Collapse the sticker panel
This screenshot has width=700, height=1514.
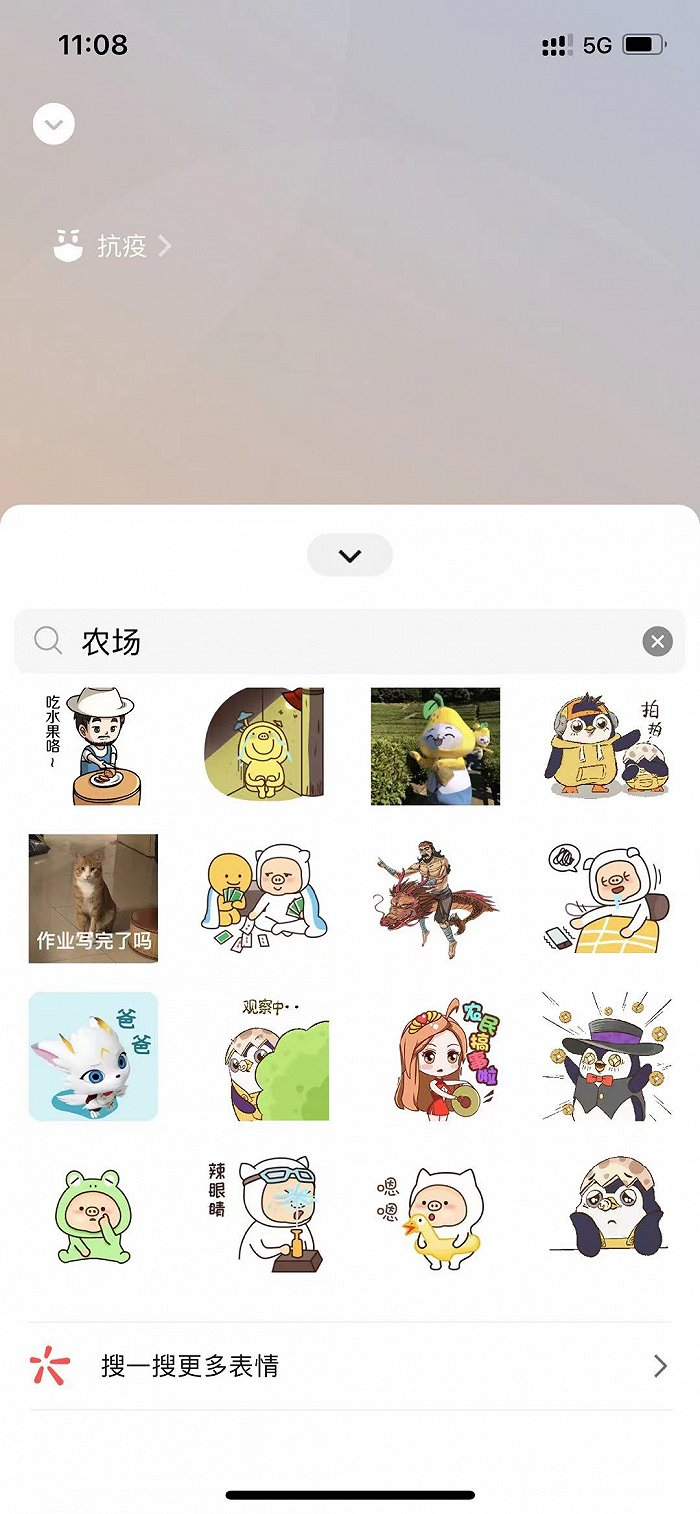click(349, 555)
